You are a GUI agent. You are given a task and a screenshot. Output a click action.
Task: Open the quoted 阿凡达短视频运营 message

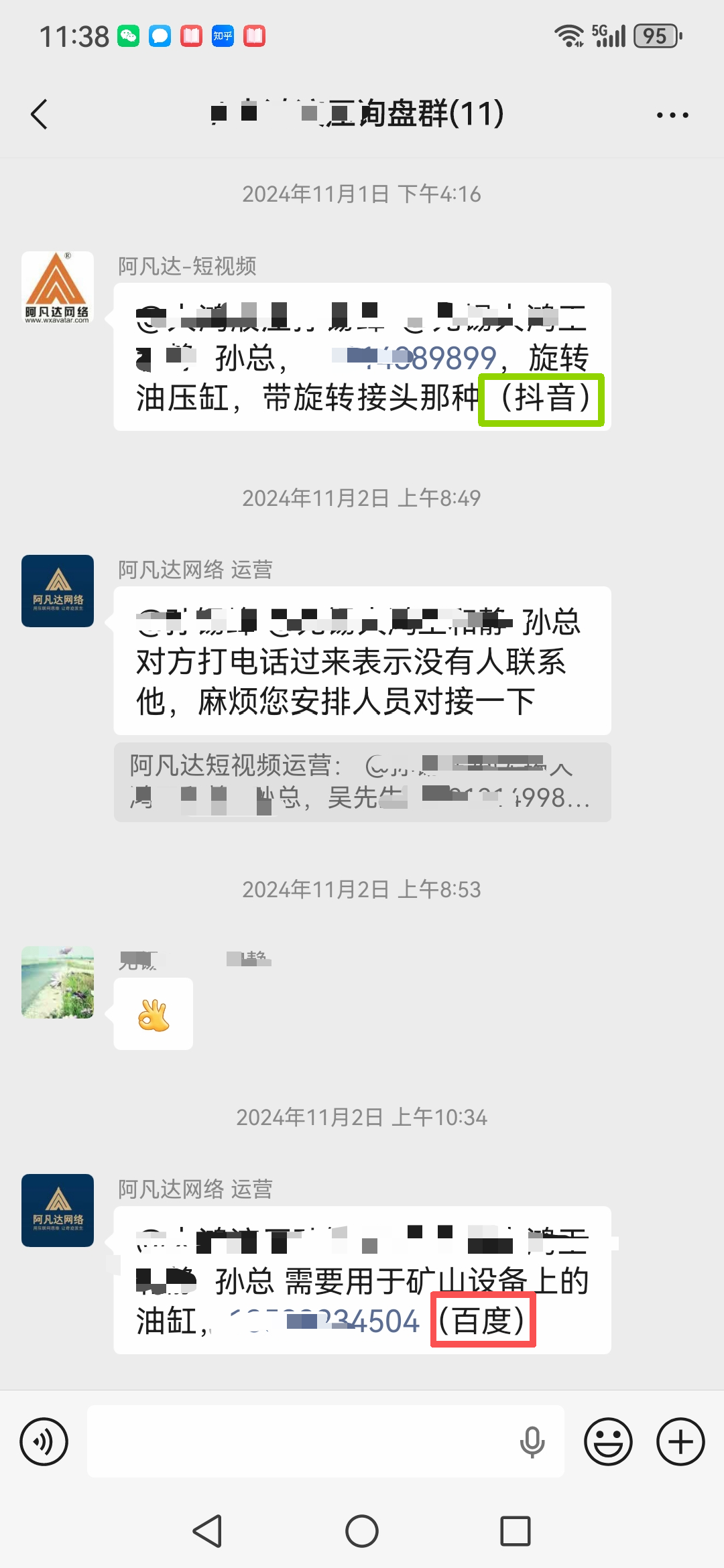tap(362, 782)
